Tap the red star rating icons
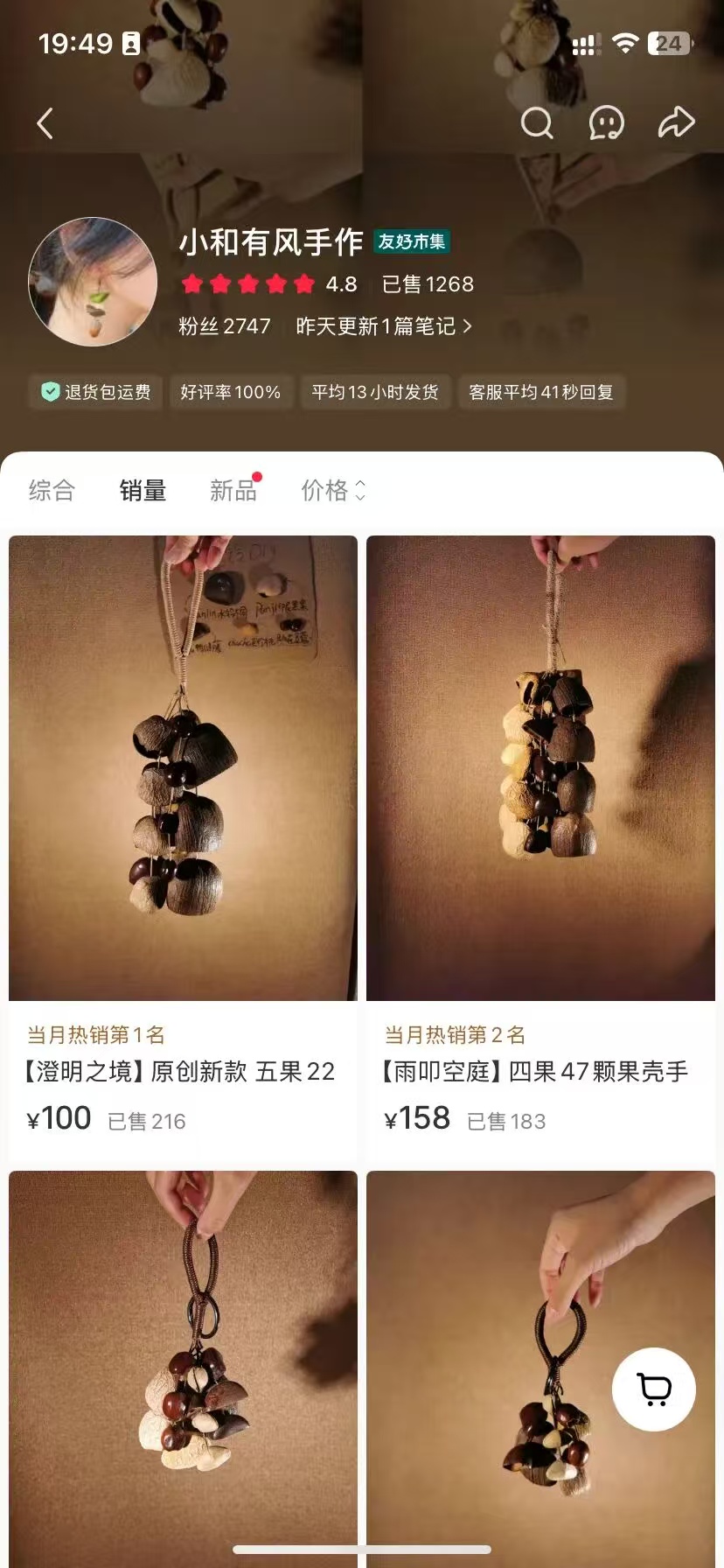This screenshot has height=1568, width=724. [246, 283]
